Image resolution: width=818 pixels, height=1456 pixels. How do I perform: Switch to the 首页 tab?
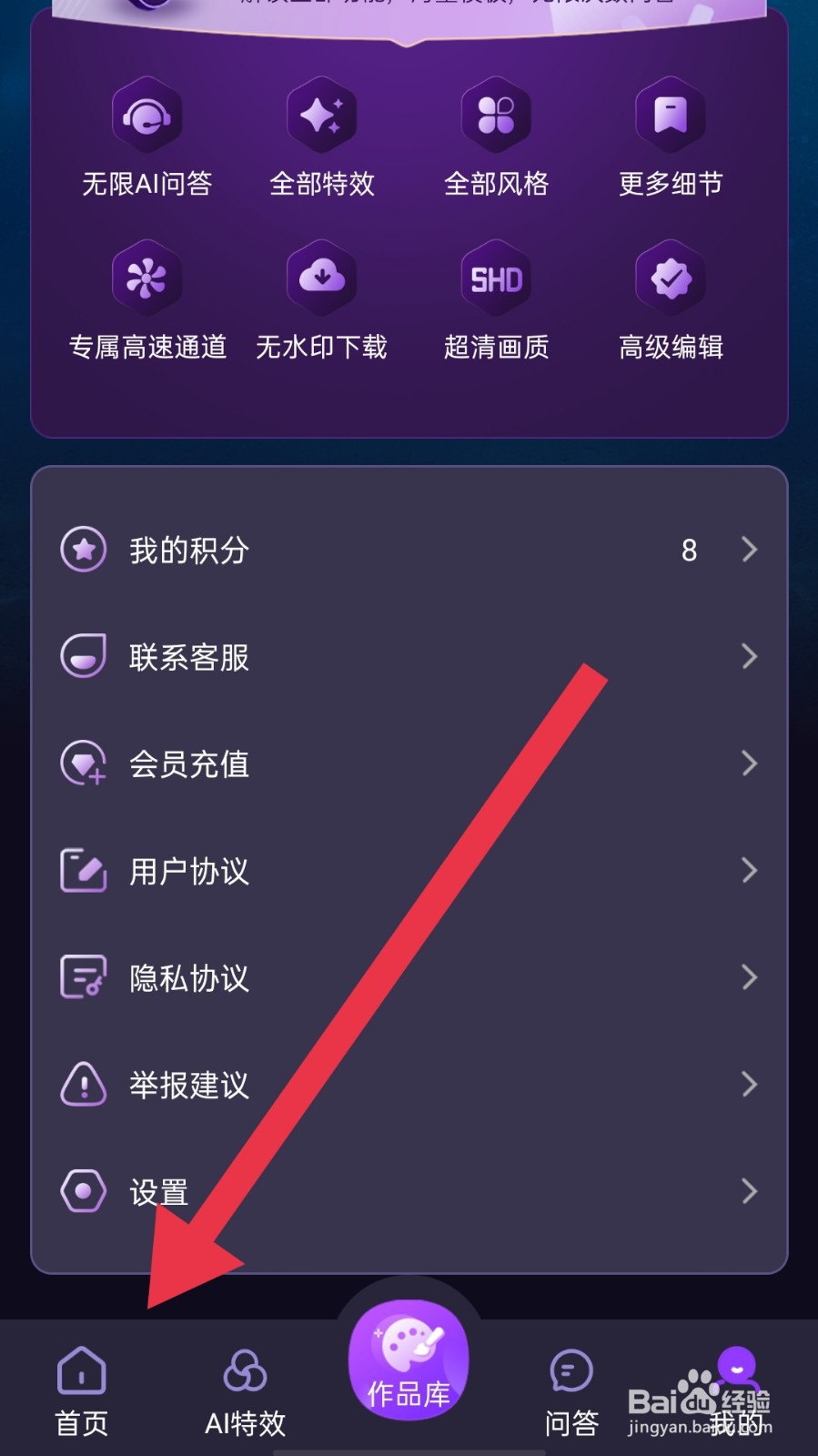pos(81,1383)
